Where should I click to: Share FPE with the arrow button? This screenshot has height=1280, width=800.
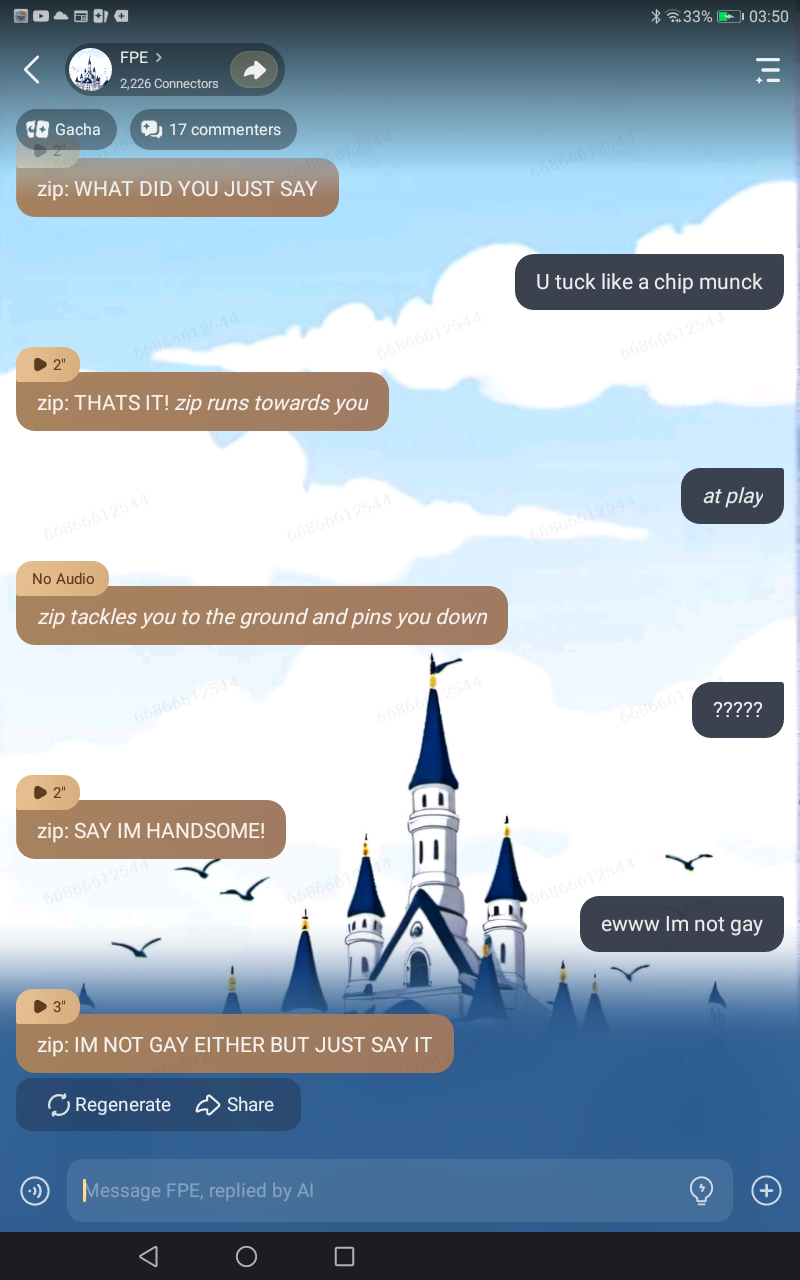(254, 69)
